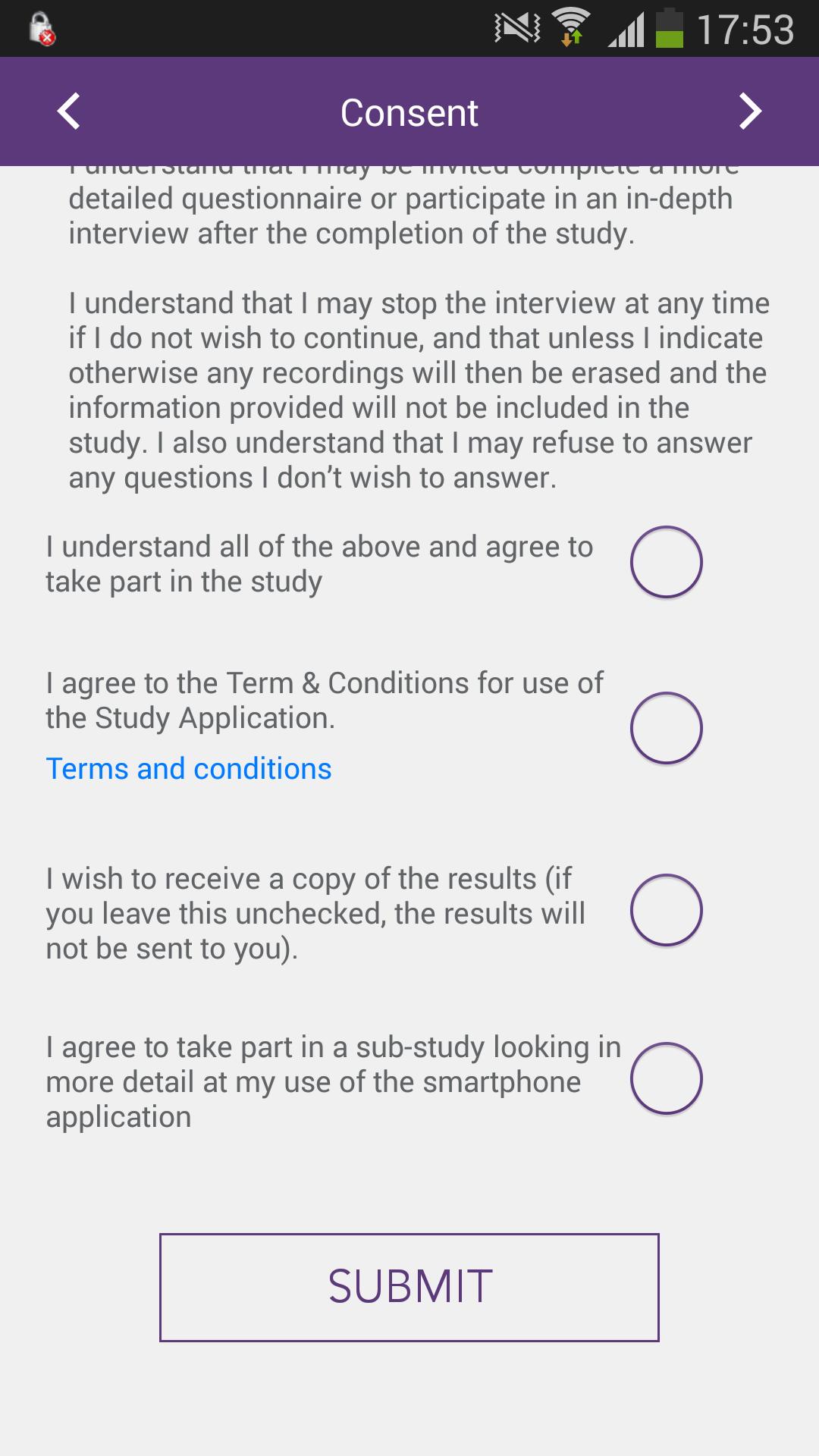Go back using the left arrow
819x1456 pixels.
[x=69, y=111]
